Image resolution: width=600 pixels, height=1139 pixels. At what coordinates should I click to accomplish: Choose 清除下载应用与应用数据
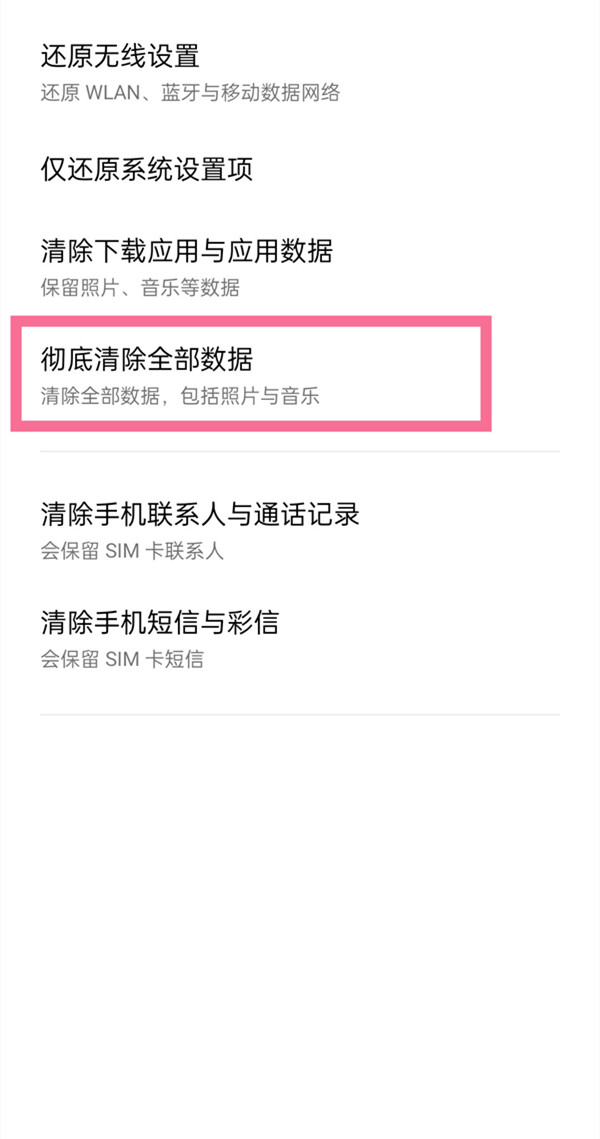[x=300, y=268]
